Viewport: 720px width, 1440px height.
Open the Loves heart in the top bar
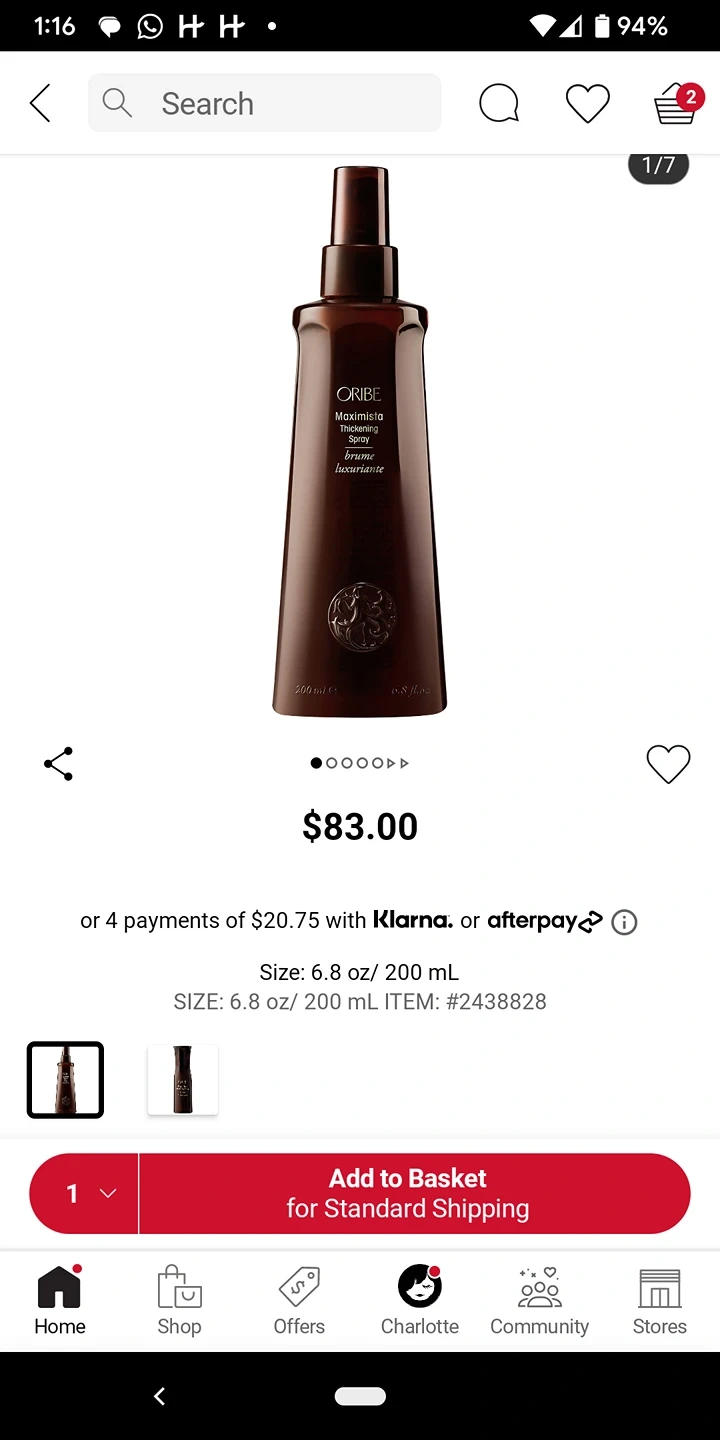587,103
